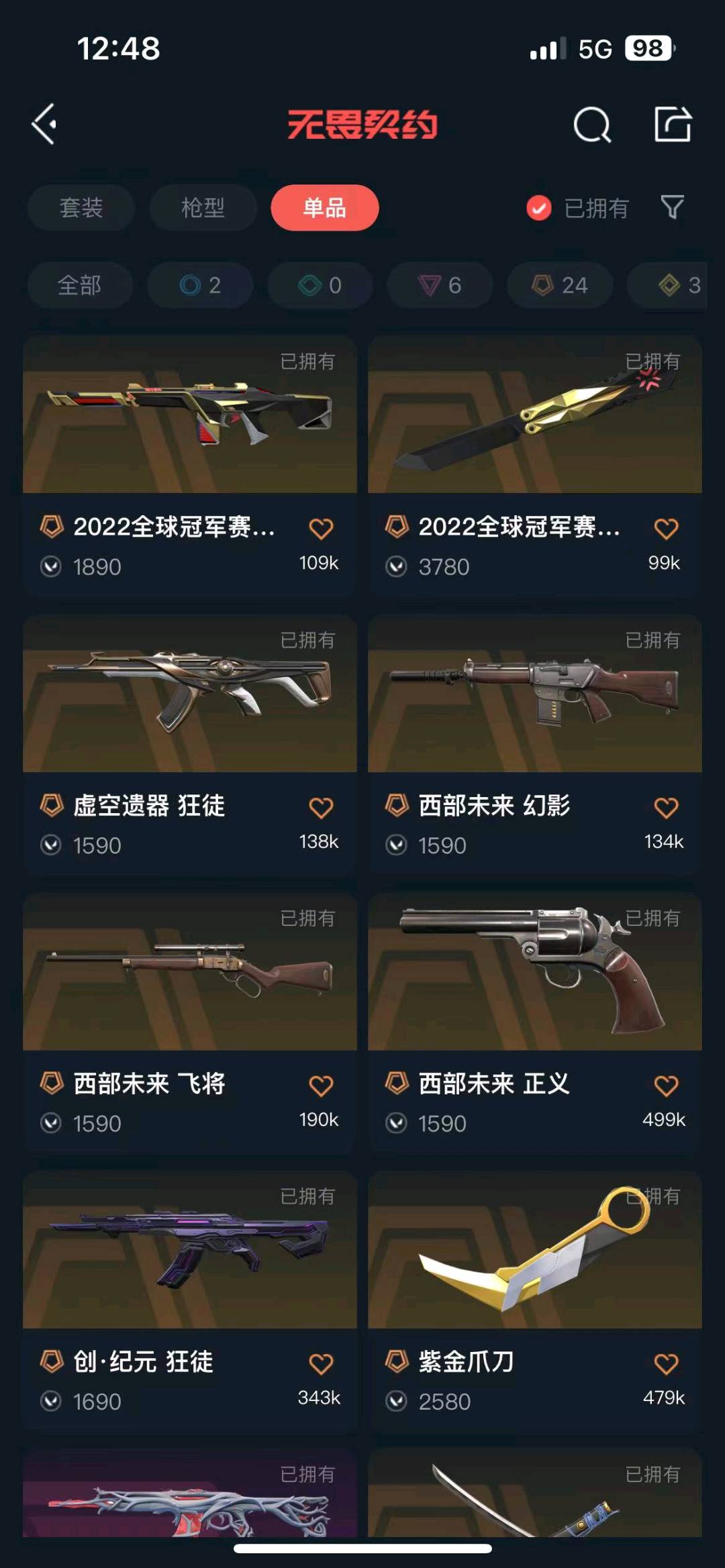Like the 西部未来 飞将 skin
725x1568 pixels.
[x=321, y=1086]
